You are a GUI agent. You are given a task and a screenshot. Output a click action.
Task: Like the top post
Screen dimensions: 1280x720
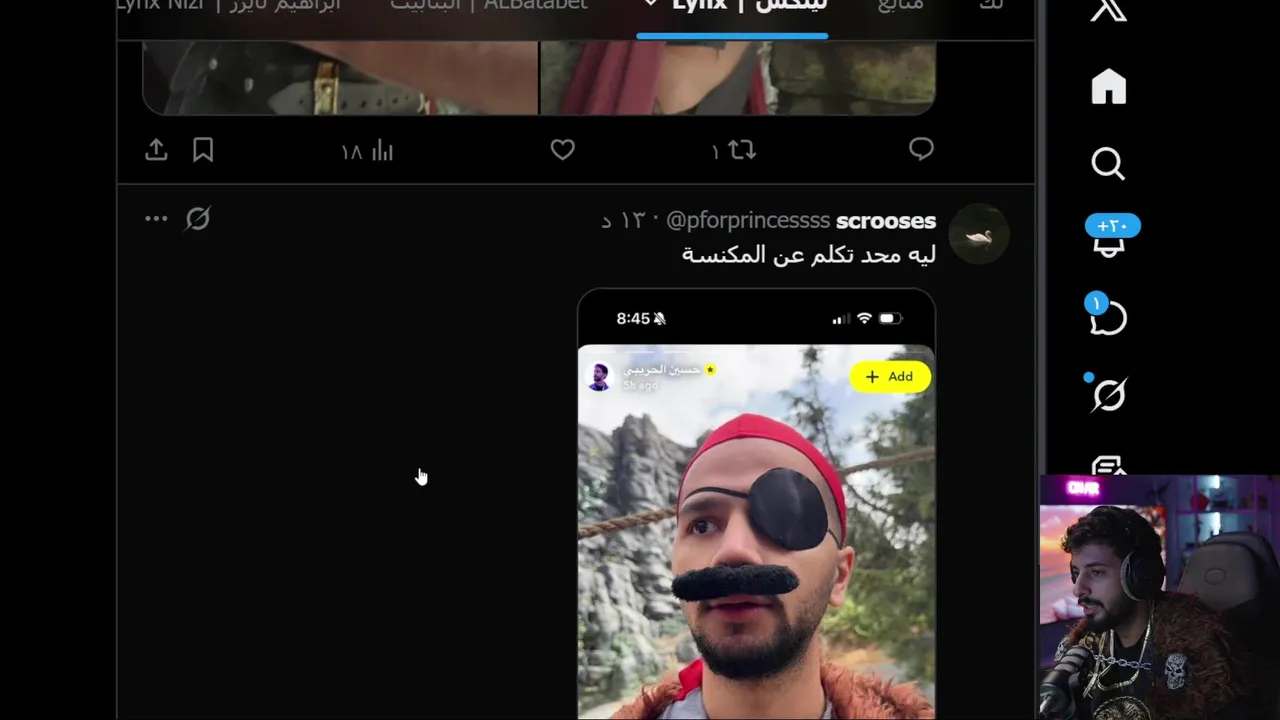coord(563,150)
